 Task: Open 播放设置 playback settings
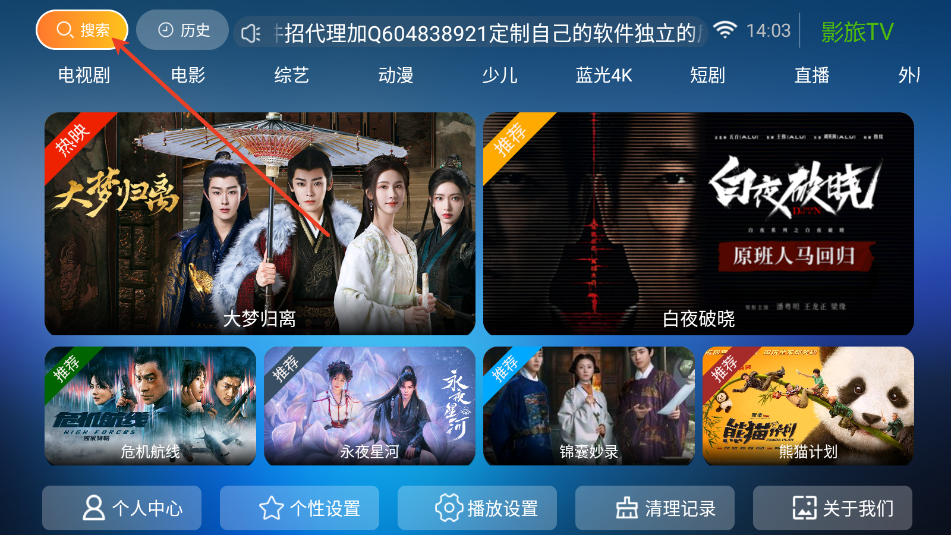coord(477,508)
